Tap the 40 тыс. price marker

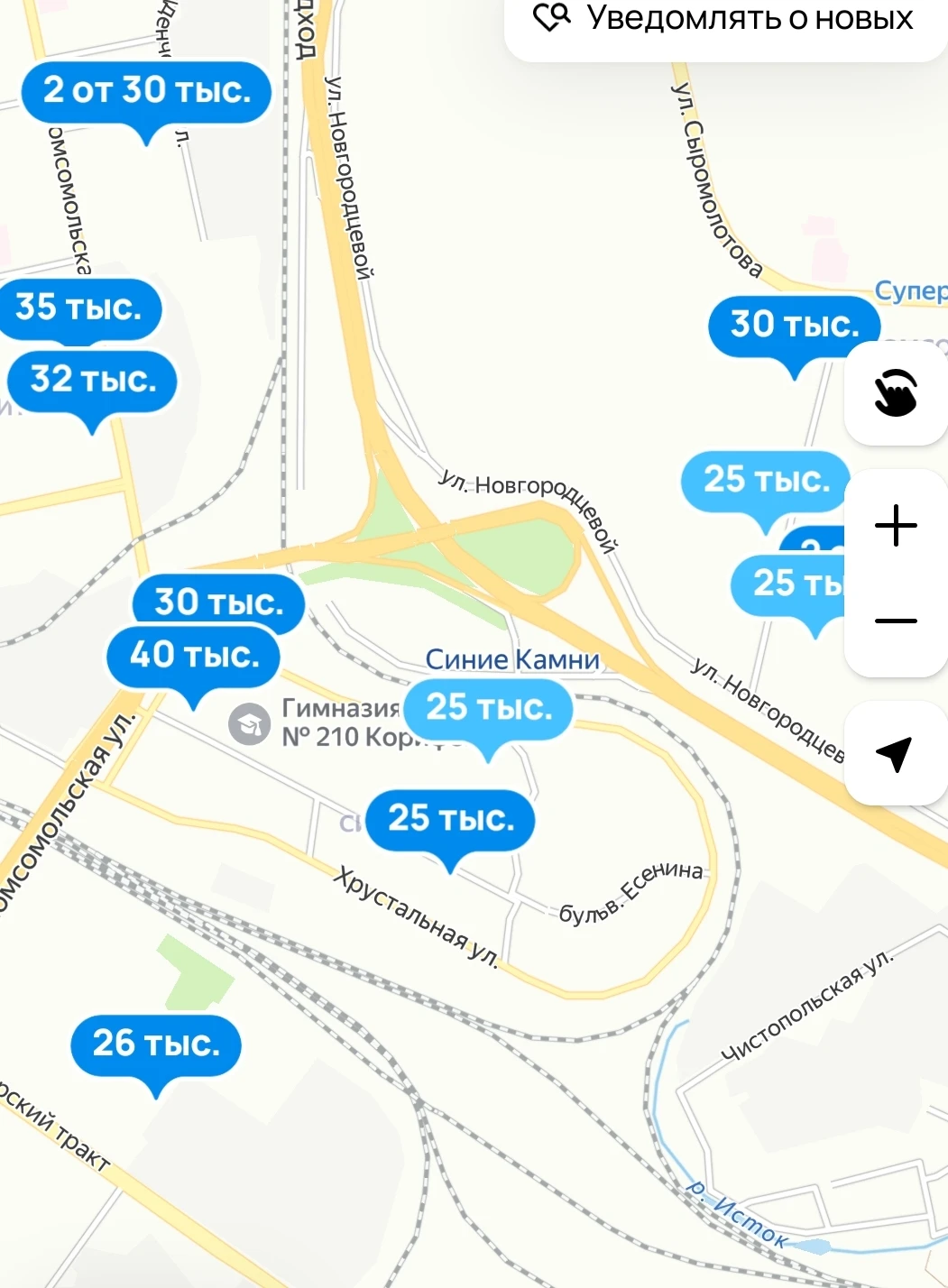[194, 655]
